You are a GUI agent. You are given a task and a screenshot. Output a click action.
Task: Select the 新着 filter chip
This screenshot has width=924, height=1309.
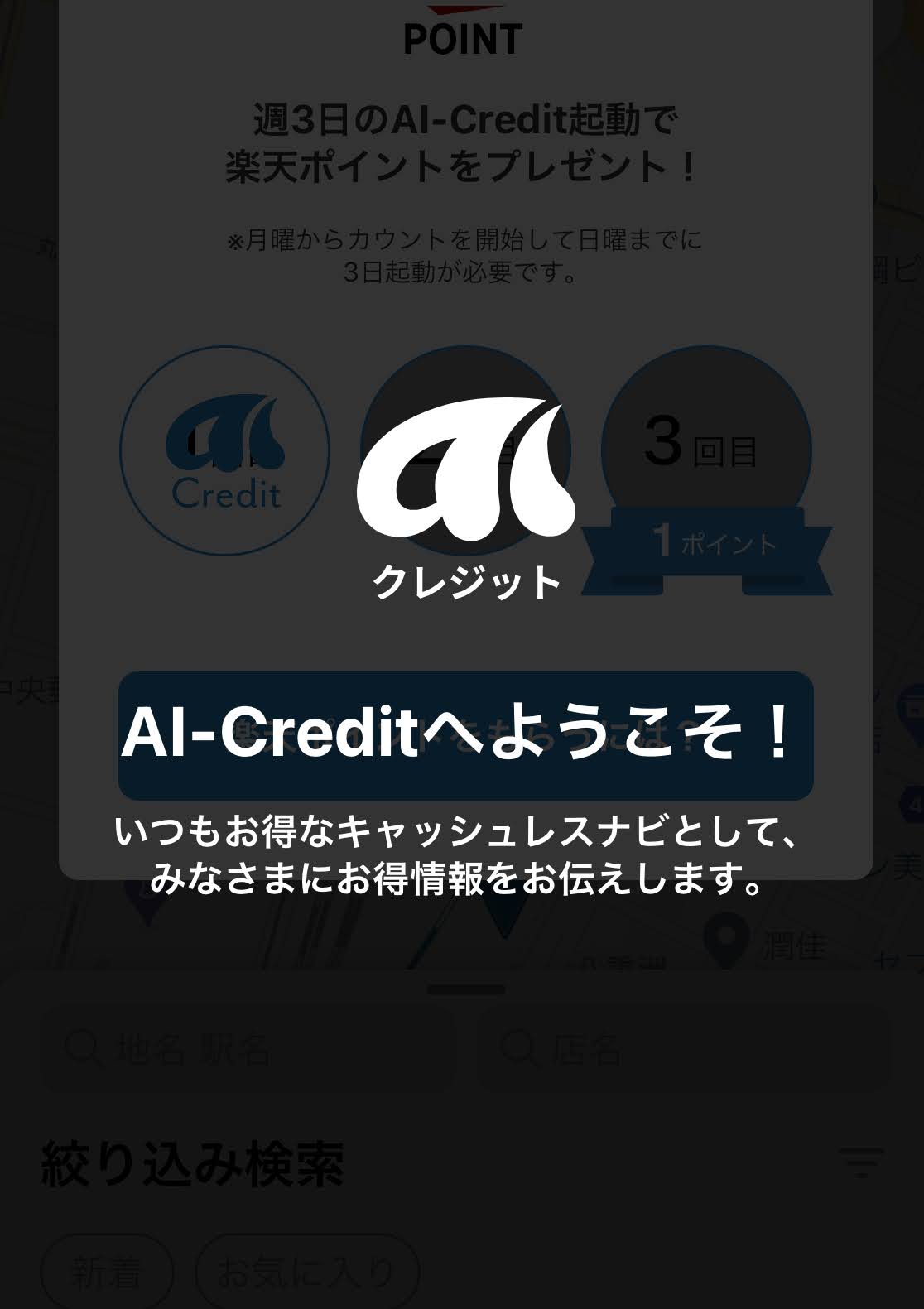[x=107, y=1273]
